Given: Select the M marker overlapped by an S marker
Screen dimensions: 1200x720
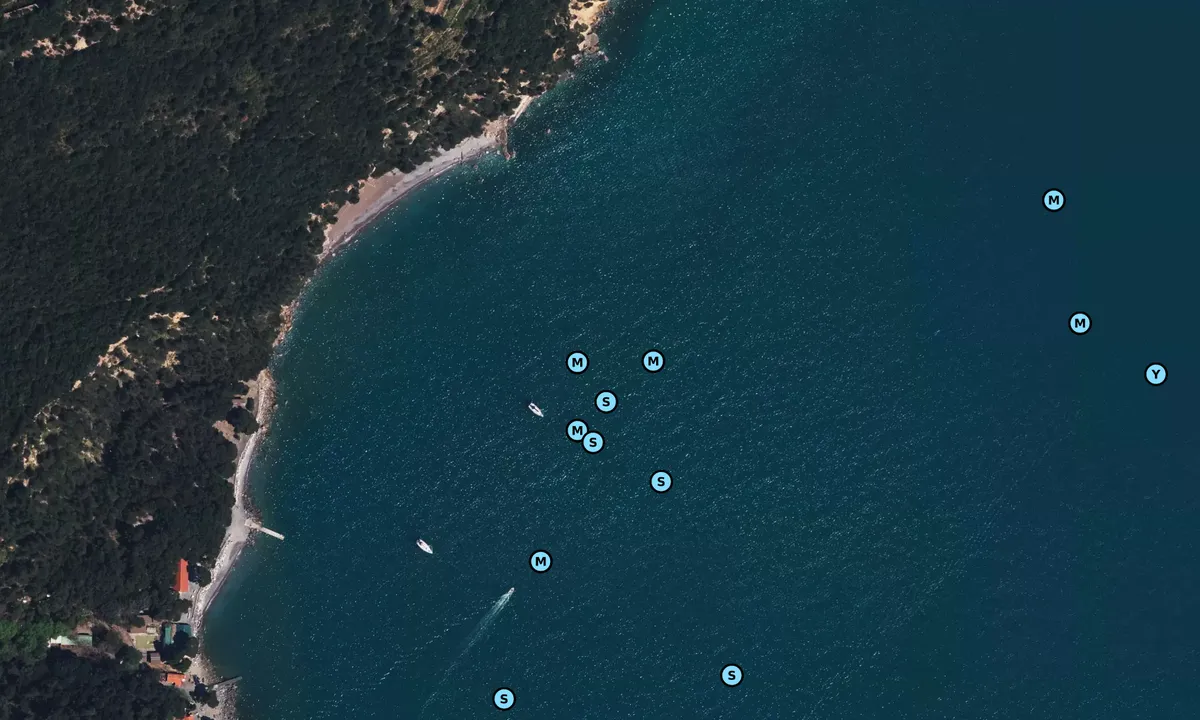Looking at the screenshot, I should 574,429.
